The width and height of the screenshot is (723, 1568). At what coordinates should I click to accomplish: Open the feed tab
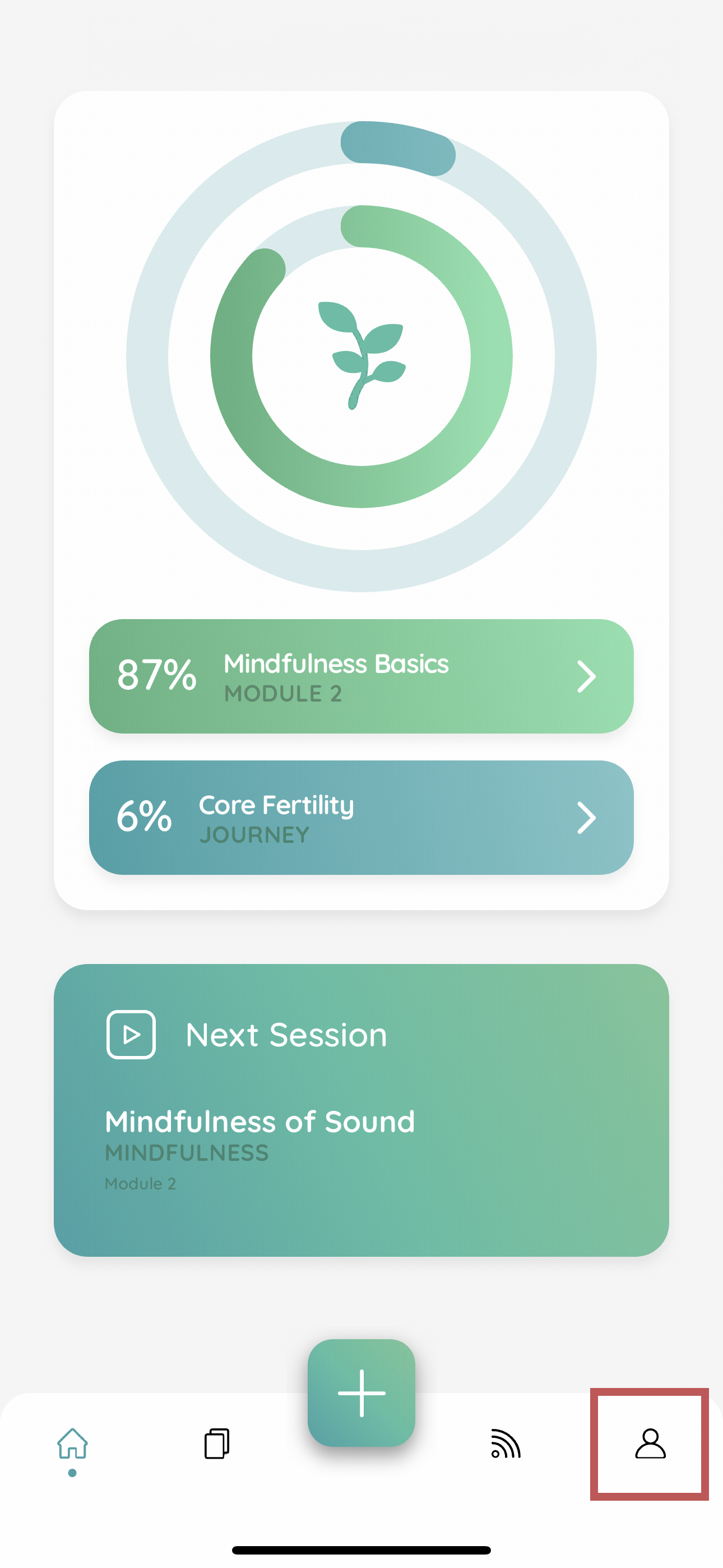tap(505, 1444)
